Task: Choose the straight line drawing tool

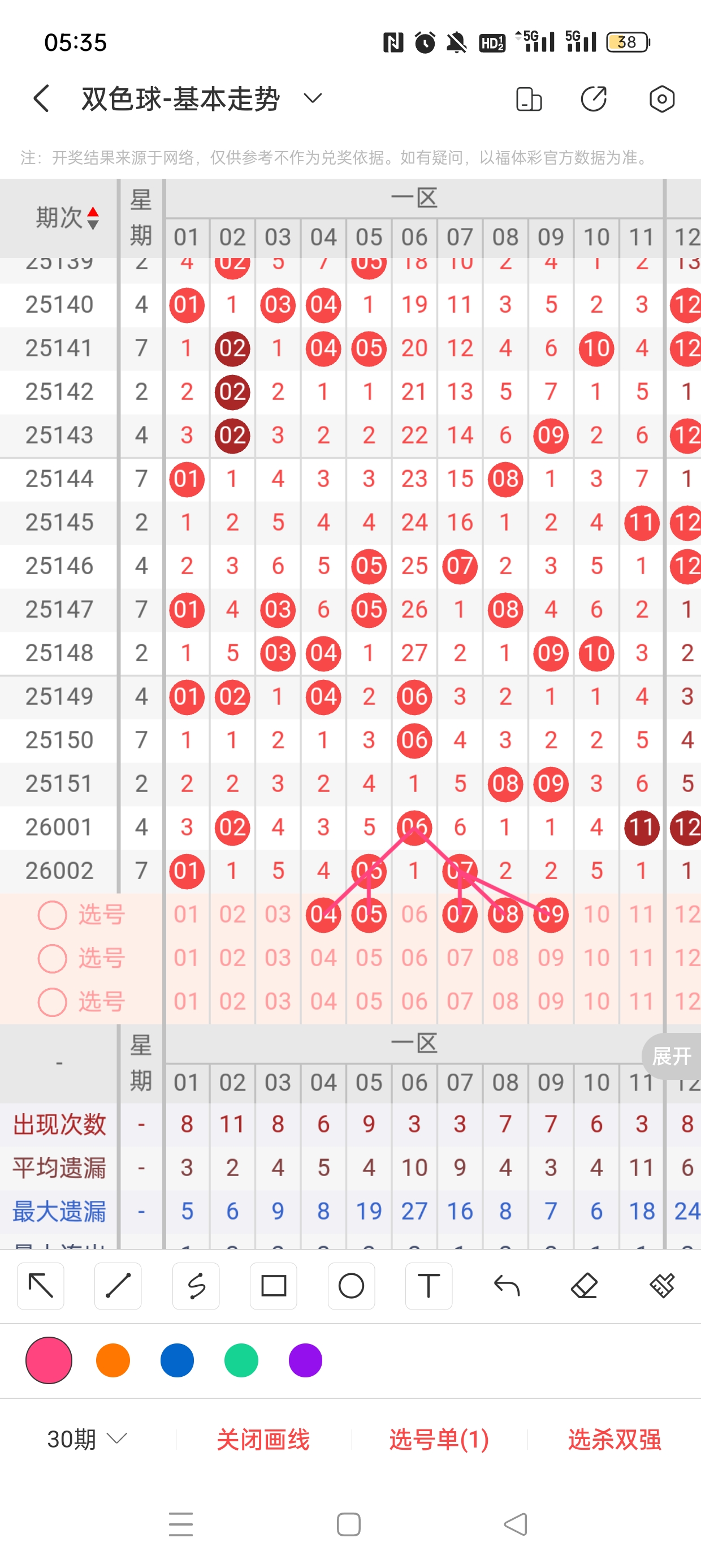Action: point(118,1286)
